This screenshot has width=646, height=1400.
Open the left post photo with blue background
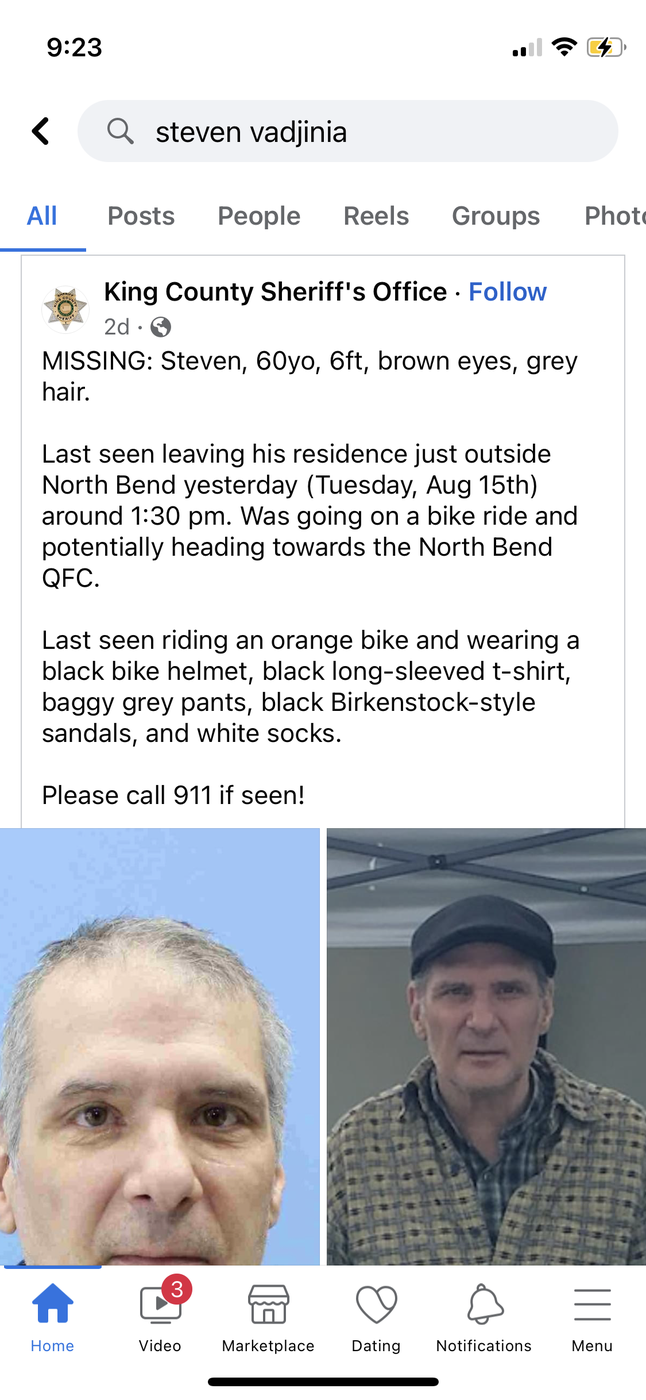(160, 1045)
